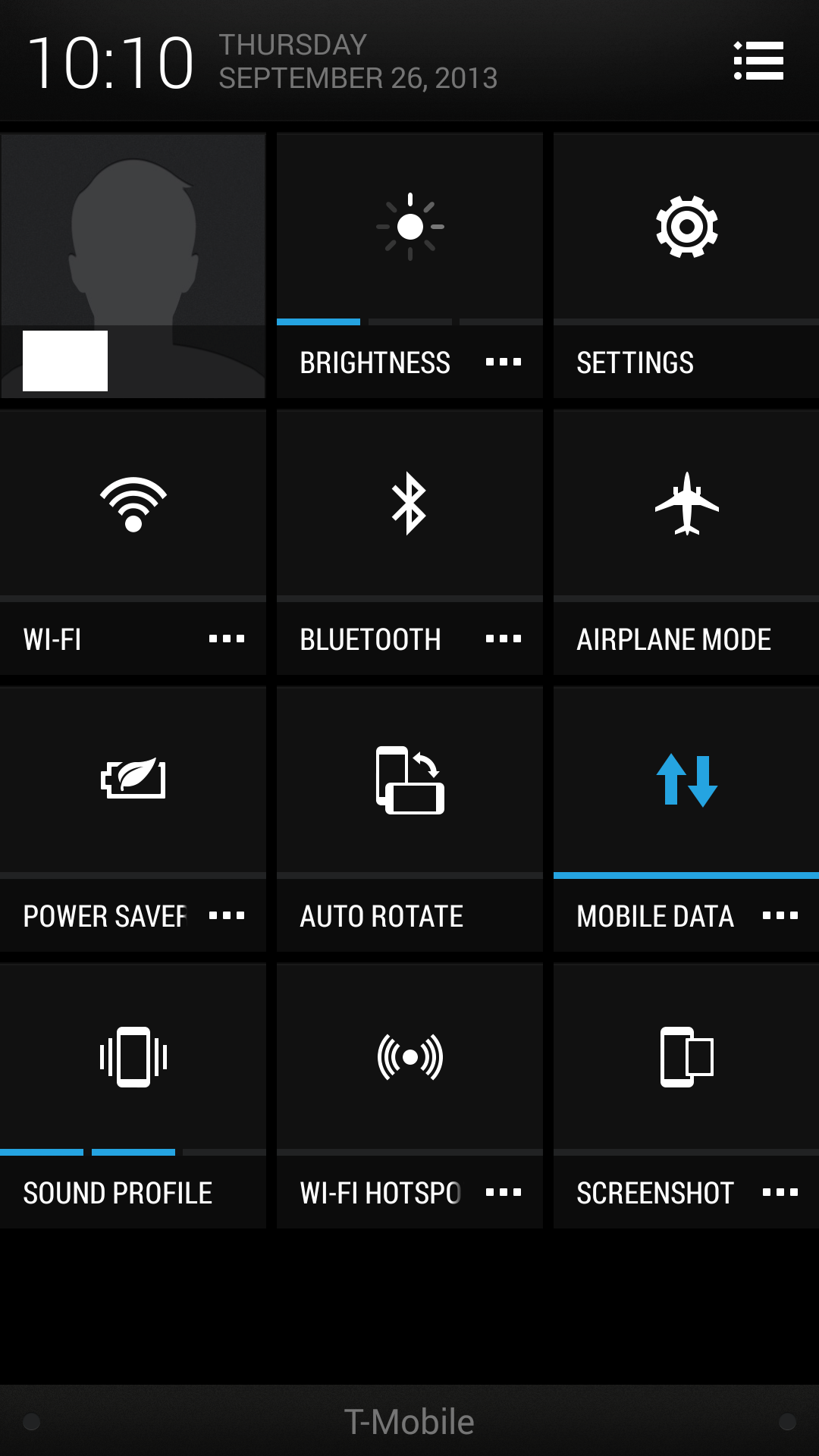Viewport: 819px width, 1456px height.
Task: Open Screenshot options via its three dots
Action: pos(780,1193)
